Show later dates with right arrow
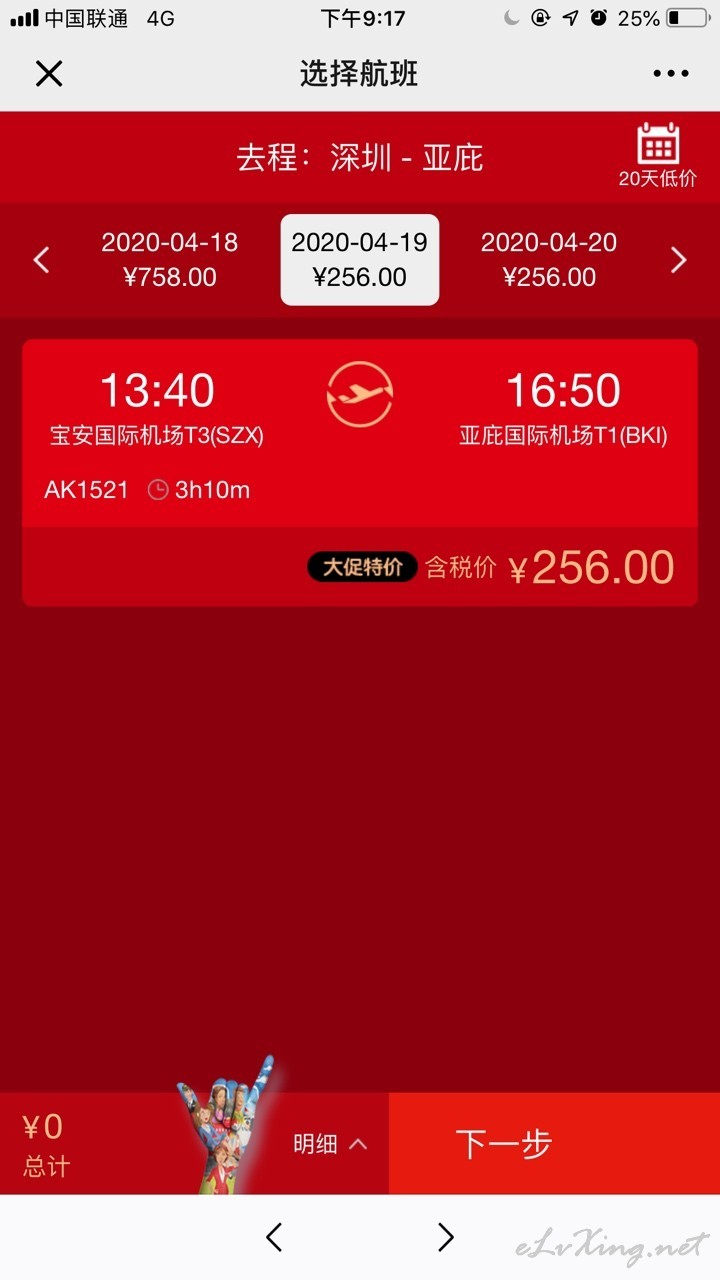 pyautogui.click(x=679, y=260)
